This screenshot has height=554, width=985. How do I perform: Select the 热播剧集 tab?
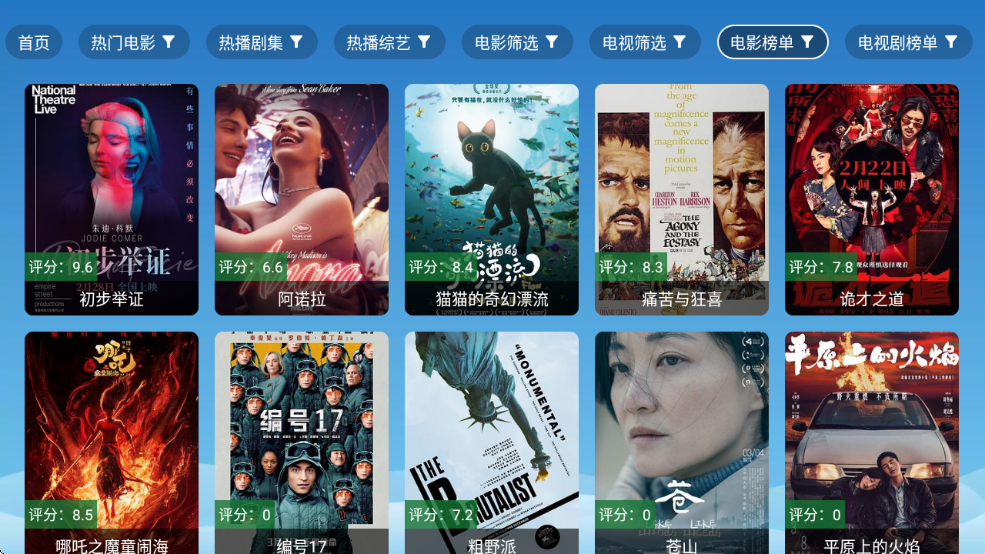click(261, 42)
